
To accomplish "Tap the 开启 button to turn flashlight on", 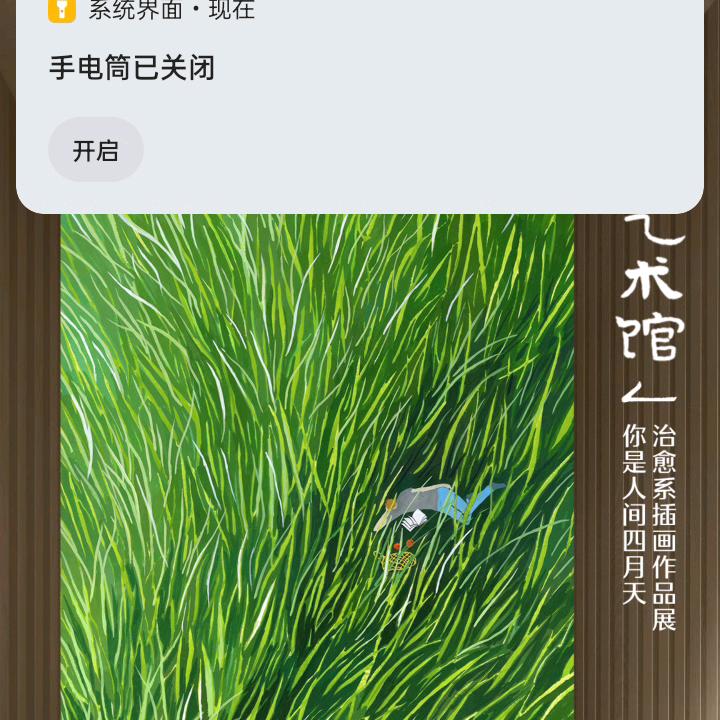I will click(96, 150).
